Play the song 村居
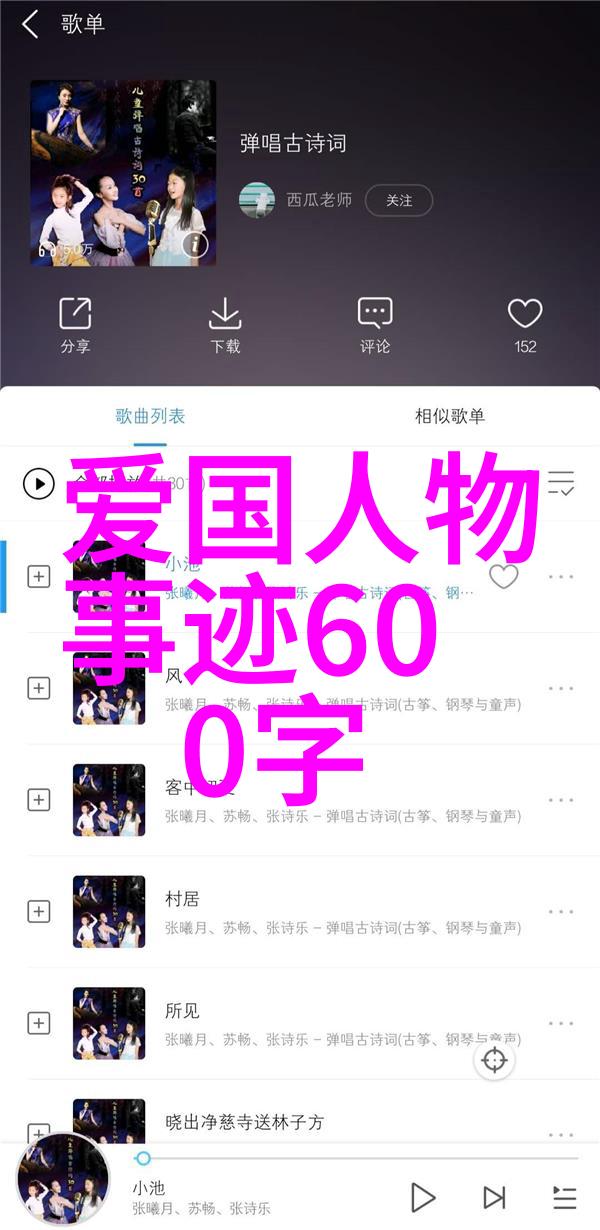Screen dimensions: 600x1230 pyautogui.click(x=300, y=911)
